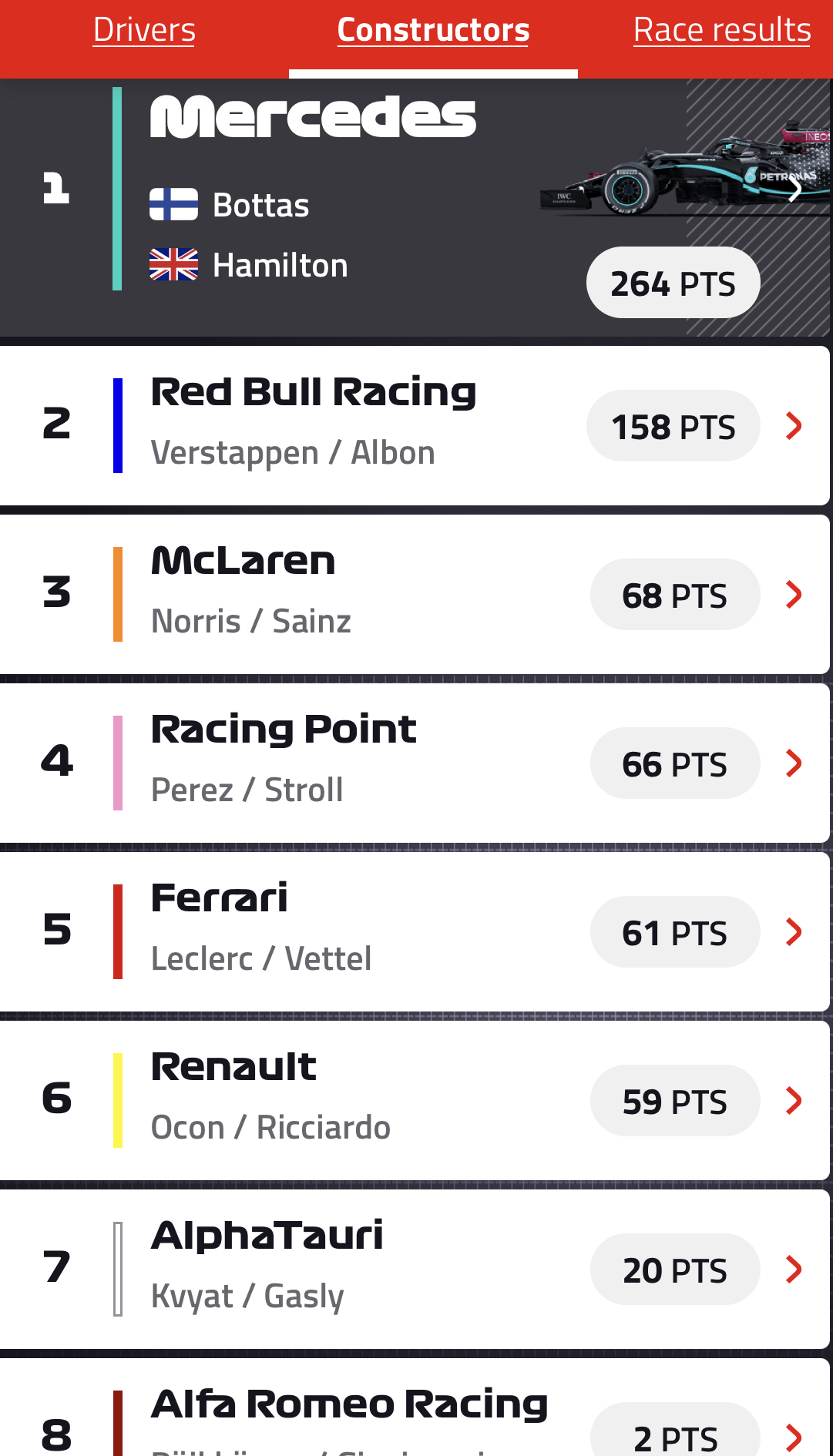The height and width of the screenshot is (1456, 833).
Task: Switch to the Drivers tab
Action: pyautogui.click(x=144, y=31)
